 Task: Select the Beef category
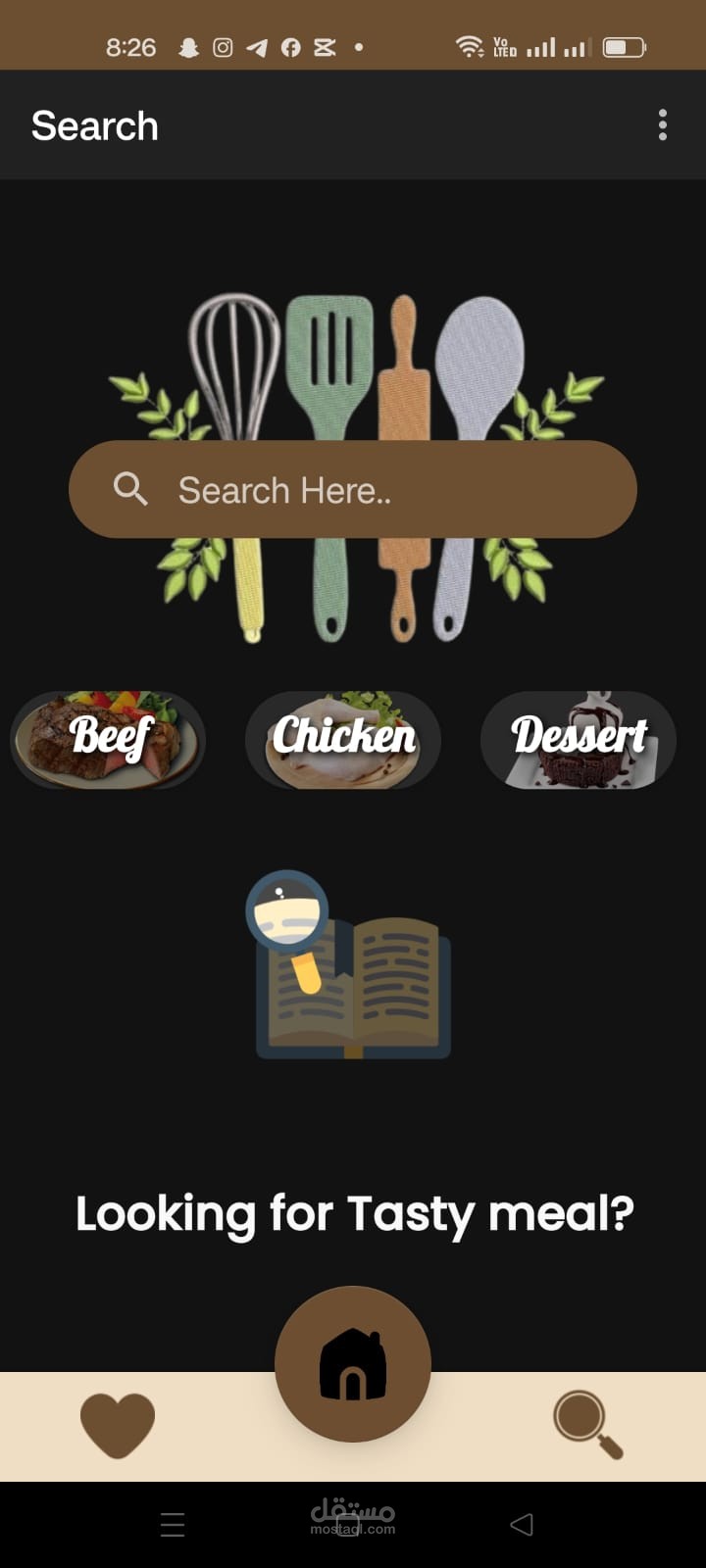pos(108,739)
